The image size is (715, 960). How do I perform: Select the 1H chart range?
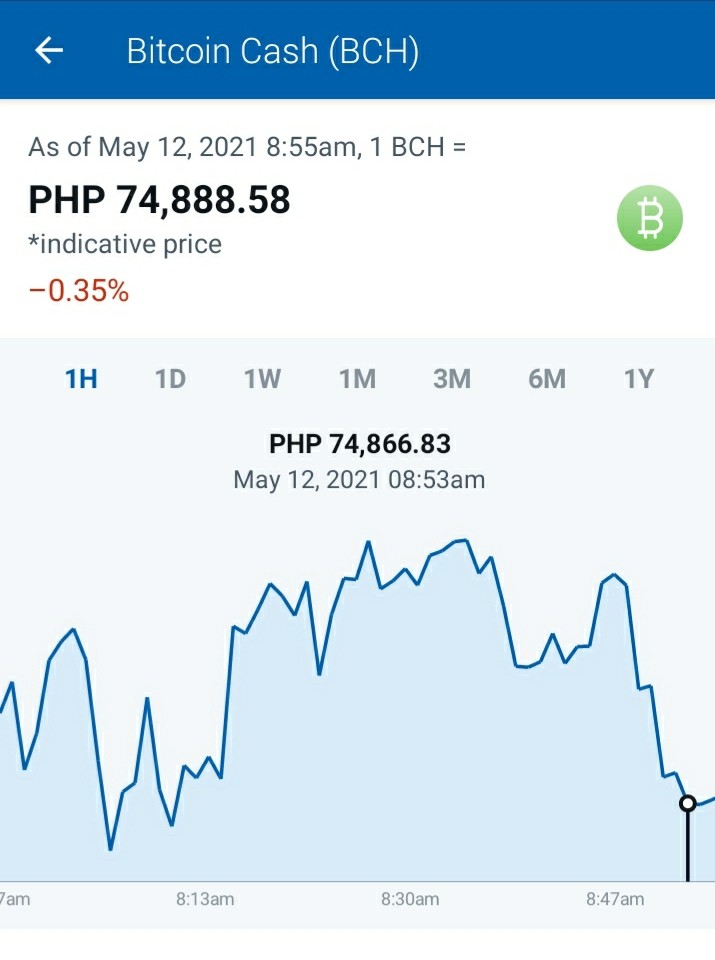tap(81, 379)
